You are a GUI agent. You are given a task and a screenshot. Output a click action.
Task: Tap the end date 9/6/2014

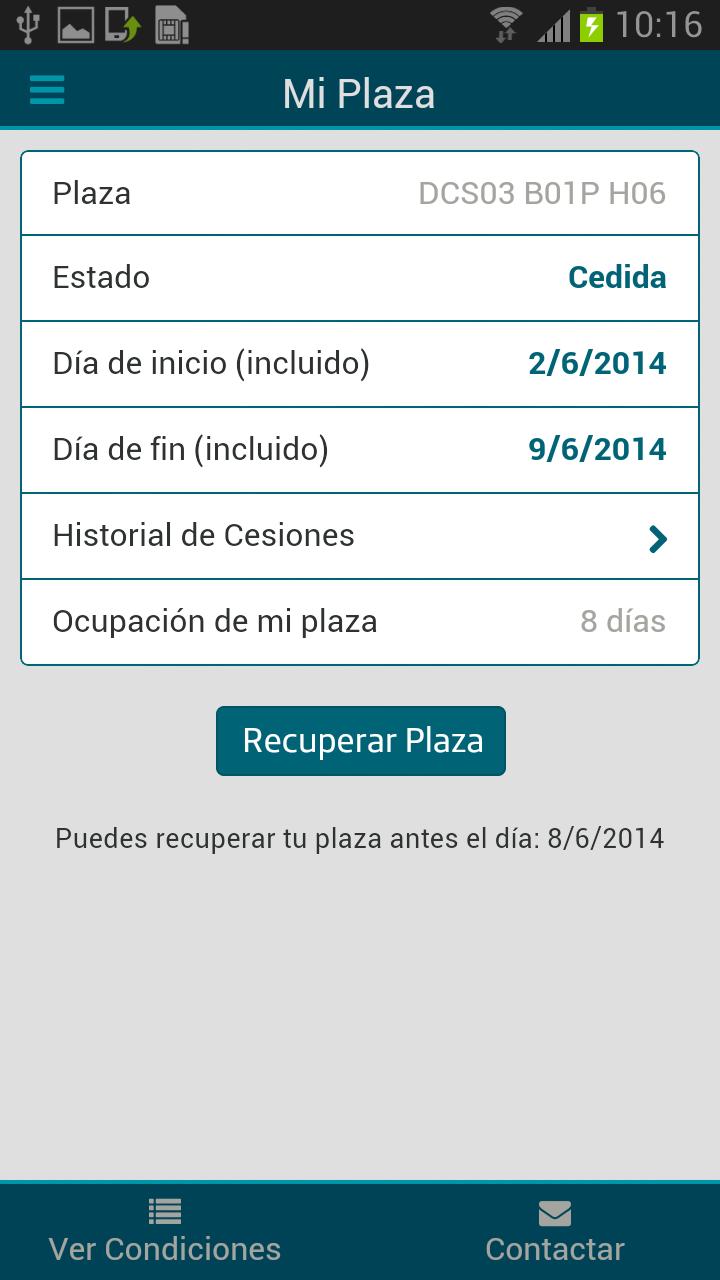(x=597, y=449)
